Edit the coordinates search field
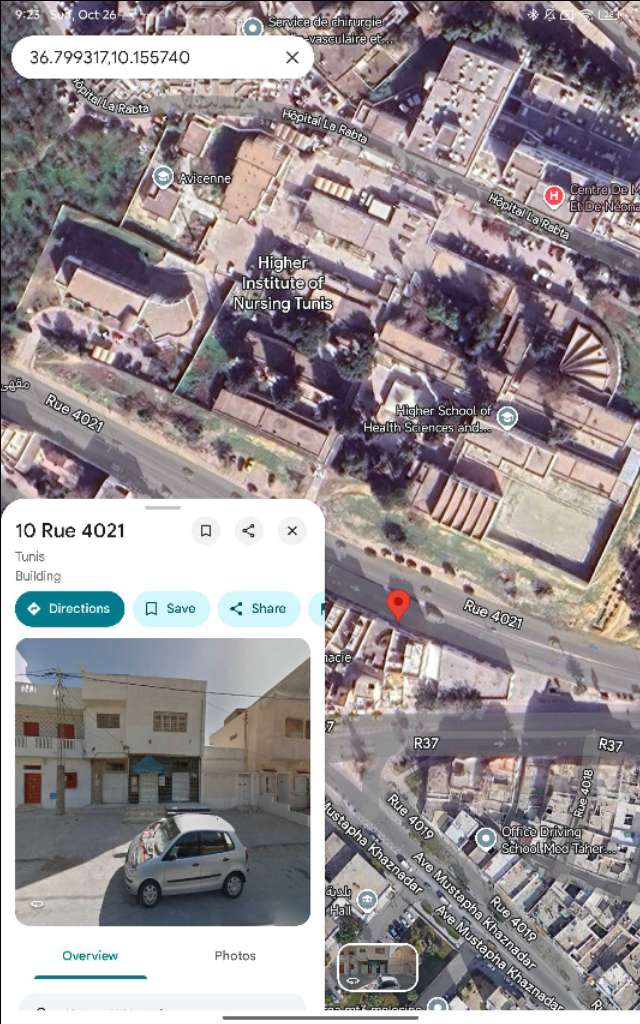 click(140, 57)
